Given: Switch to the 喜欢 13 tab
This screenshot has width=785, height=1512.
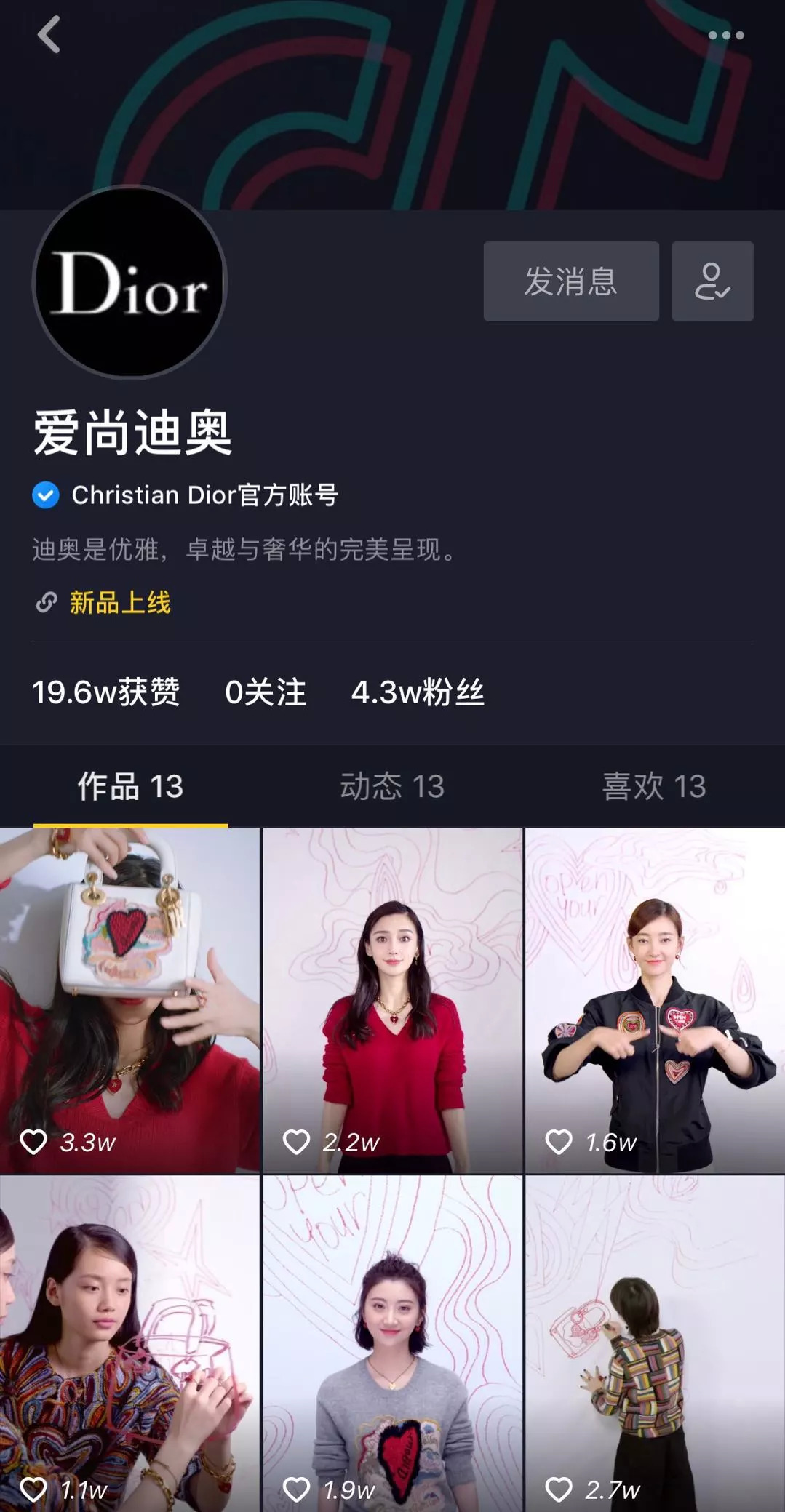Looking at the screenshot, I should (x=654, y=786).
